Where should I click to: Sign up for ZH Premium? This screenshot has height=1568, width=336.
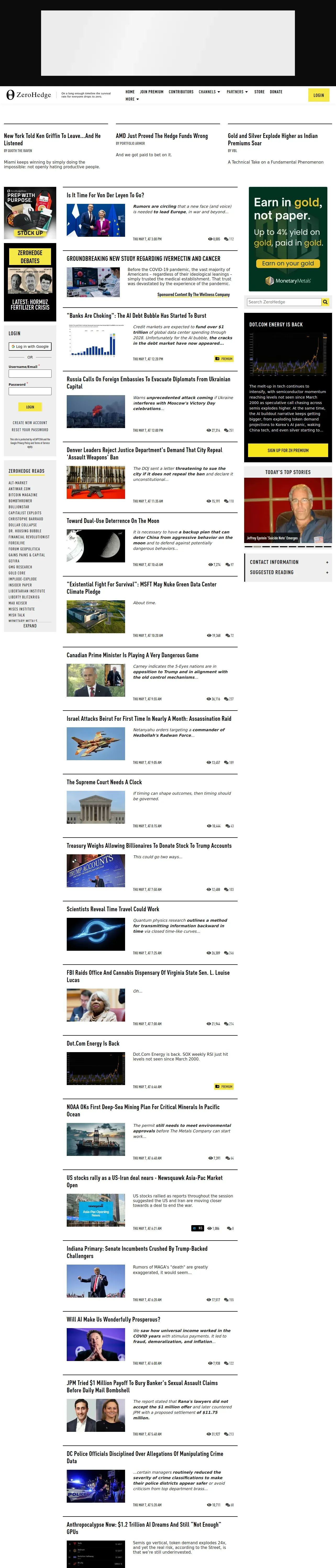pos(288,451)
